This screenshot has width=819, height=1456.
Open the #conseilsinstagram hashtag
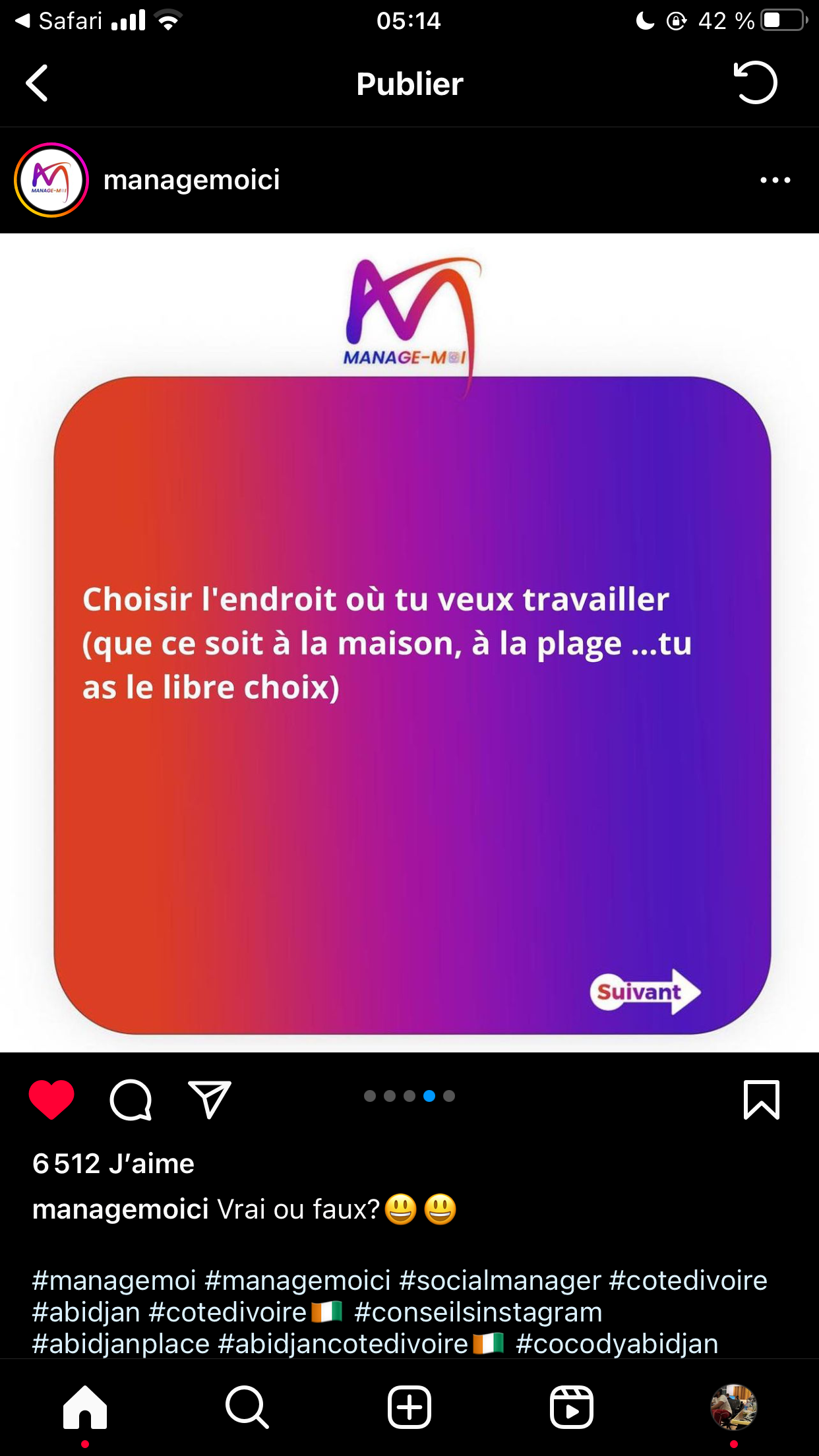[x=478, y=1312]
